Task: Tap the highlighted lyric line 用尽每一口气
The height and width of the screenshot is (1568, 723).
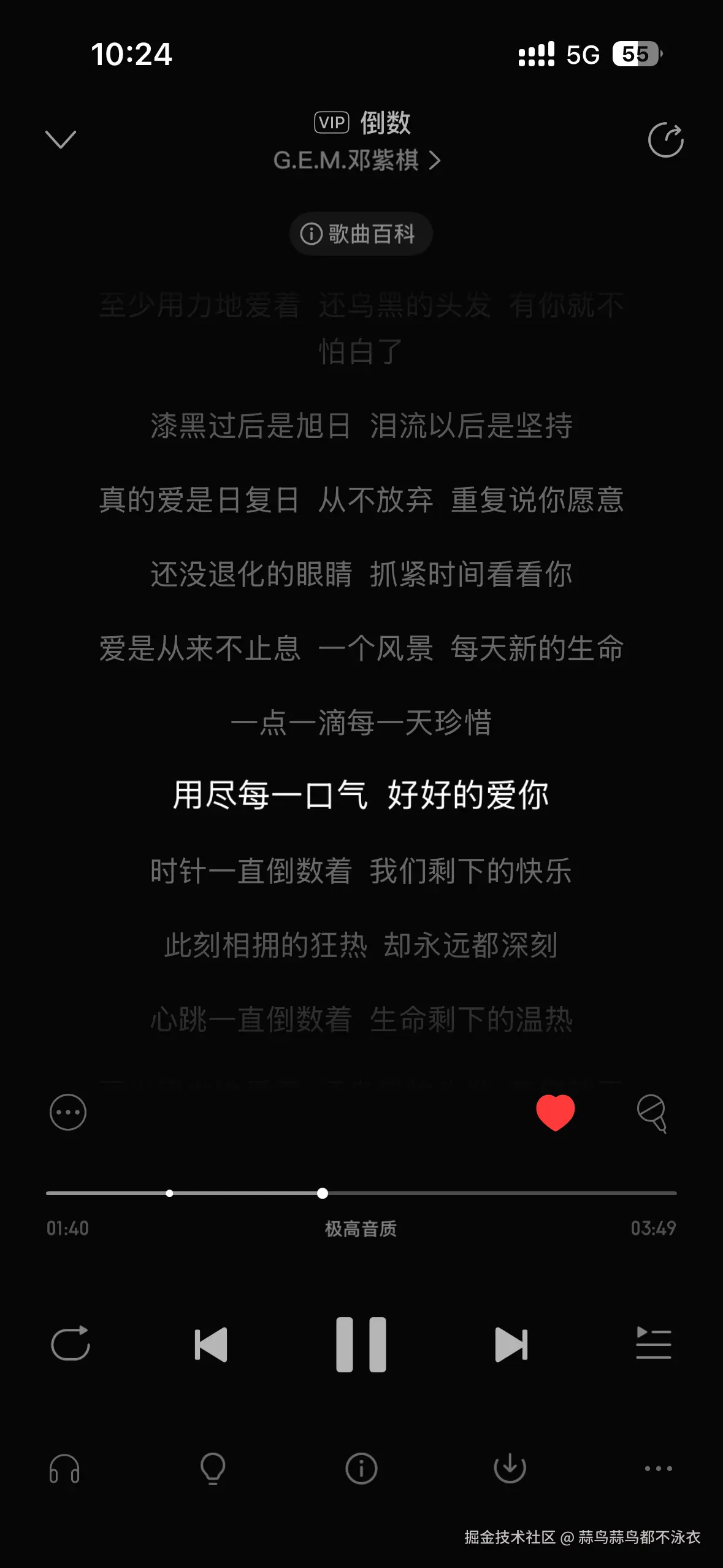Action: [x=361, y=798]
